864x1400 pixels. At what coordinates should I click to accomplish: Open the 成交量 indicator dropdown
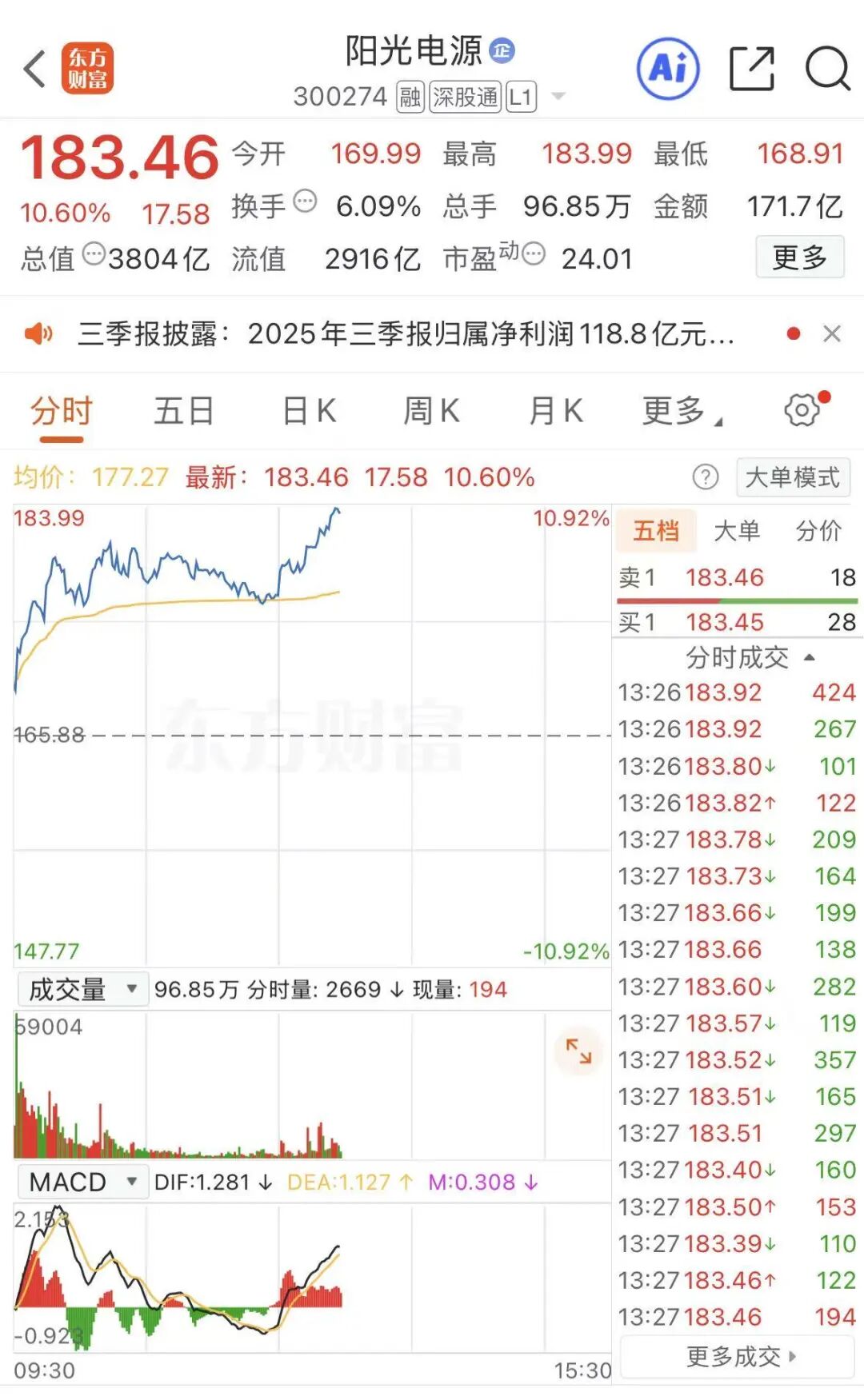pyautogui.click(x=82, y=990)
